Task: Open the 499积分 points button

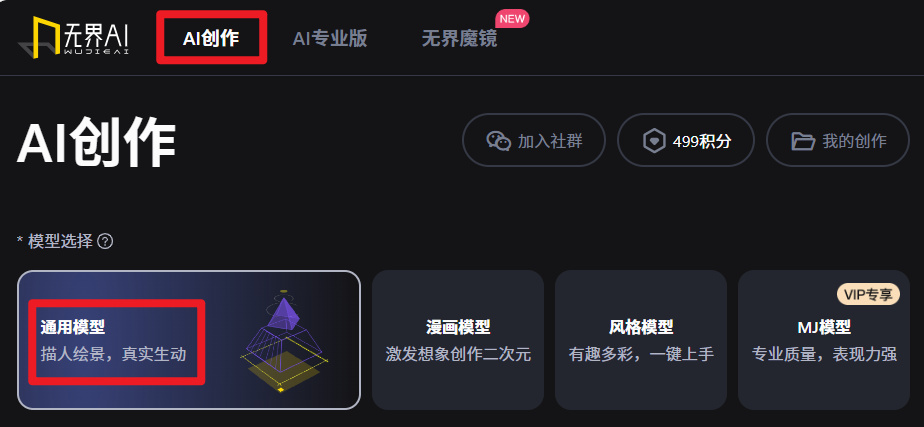Action: point(686,141)
